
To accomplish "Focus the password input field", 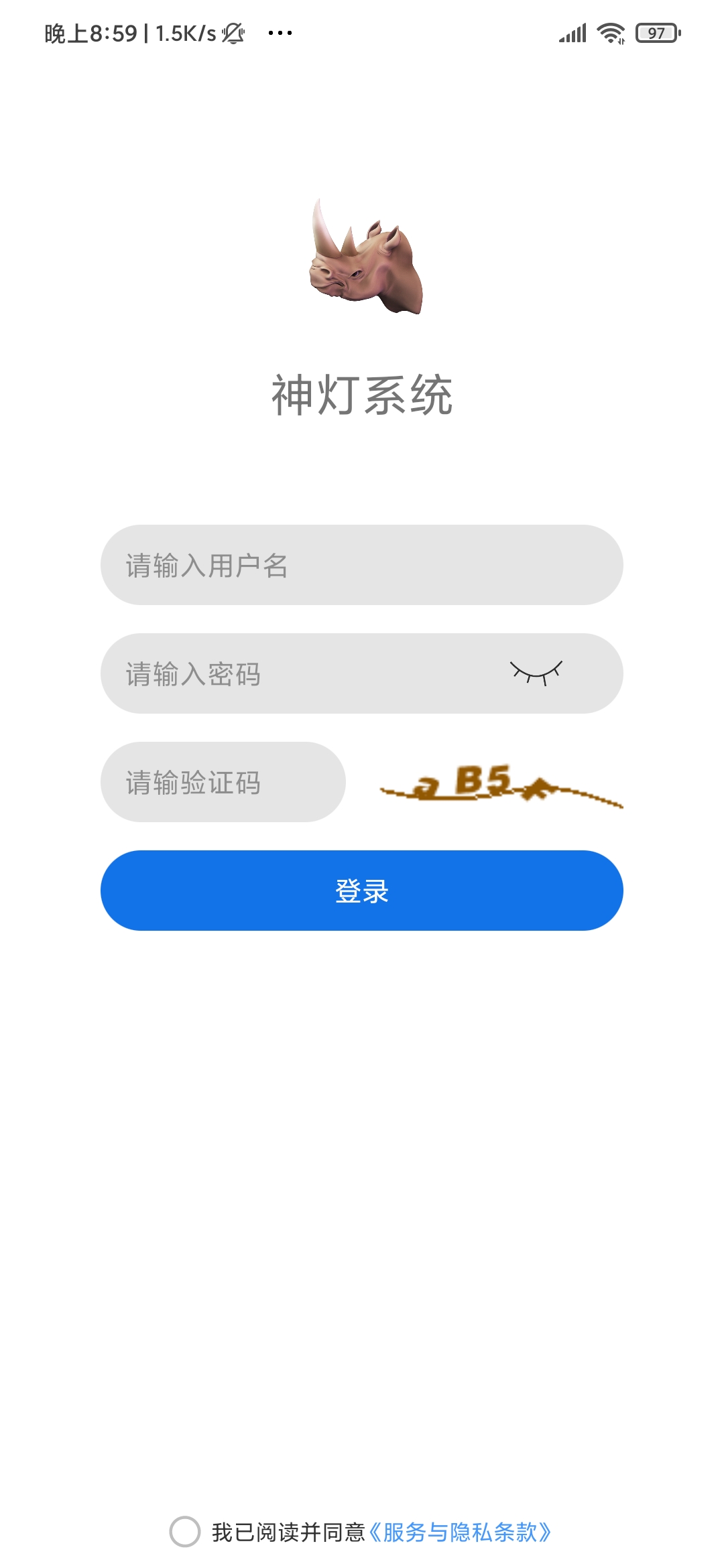I will coord(302,673).
